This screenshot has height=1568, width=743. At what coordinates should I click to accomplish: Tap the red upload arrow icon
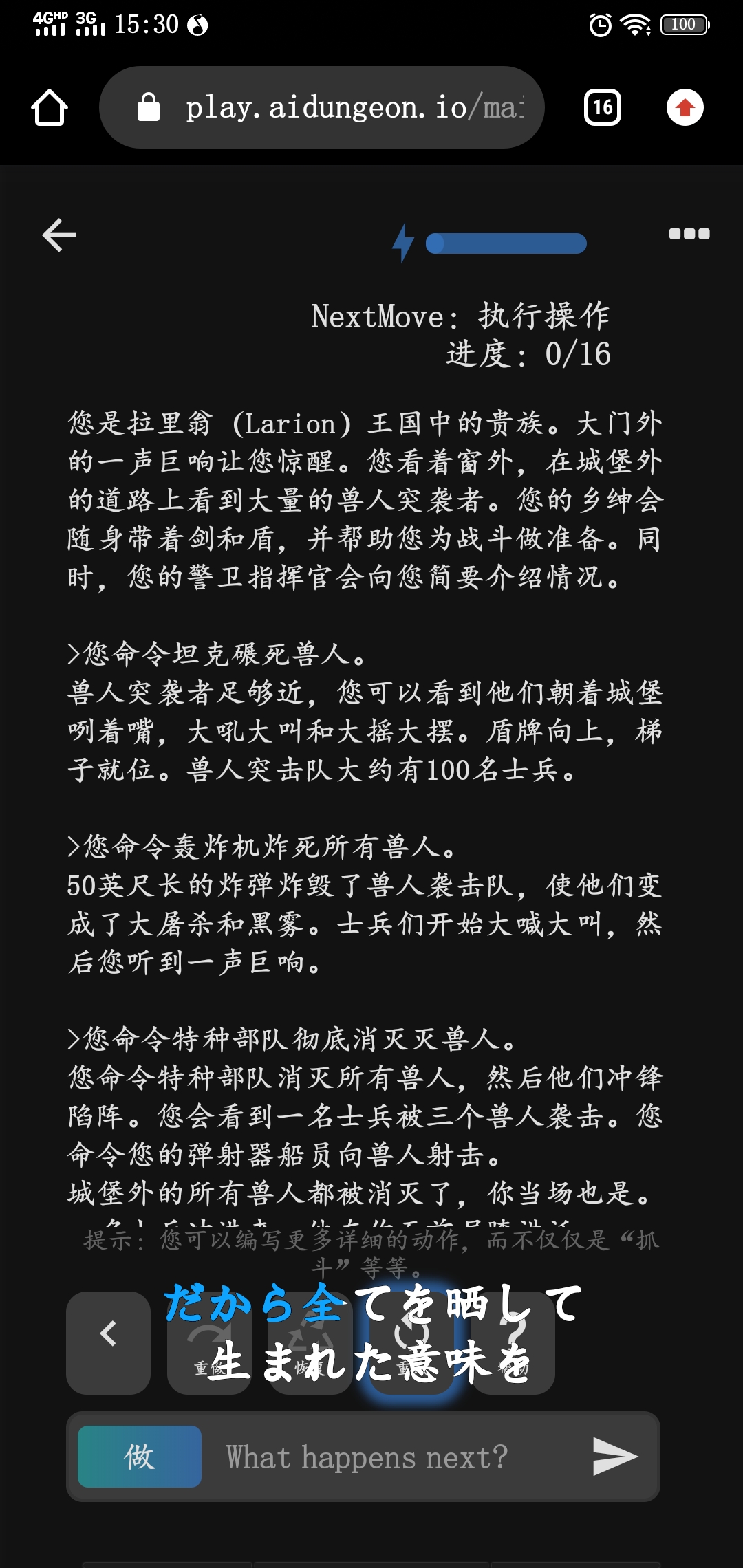(685, 108)
